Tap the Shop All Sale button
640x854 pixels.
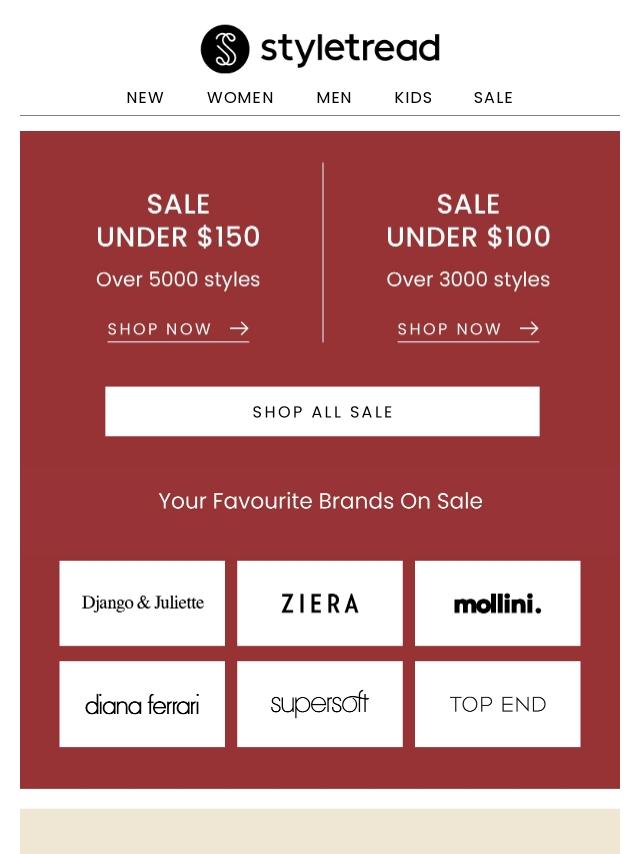[322, 412]
